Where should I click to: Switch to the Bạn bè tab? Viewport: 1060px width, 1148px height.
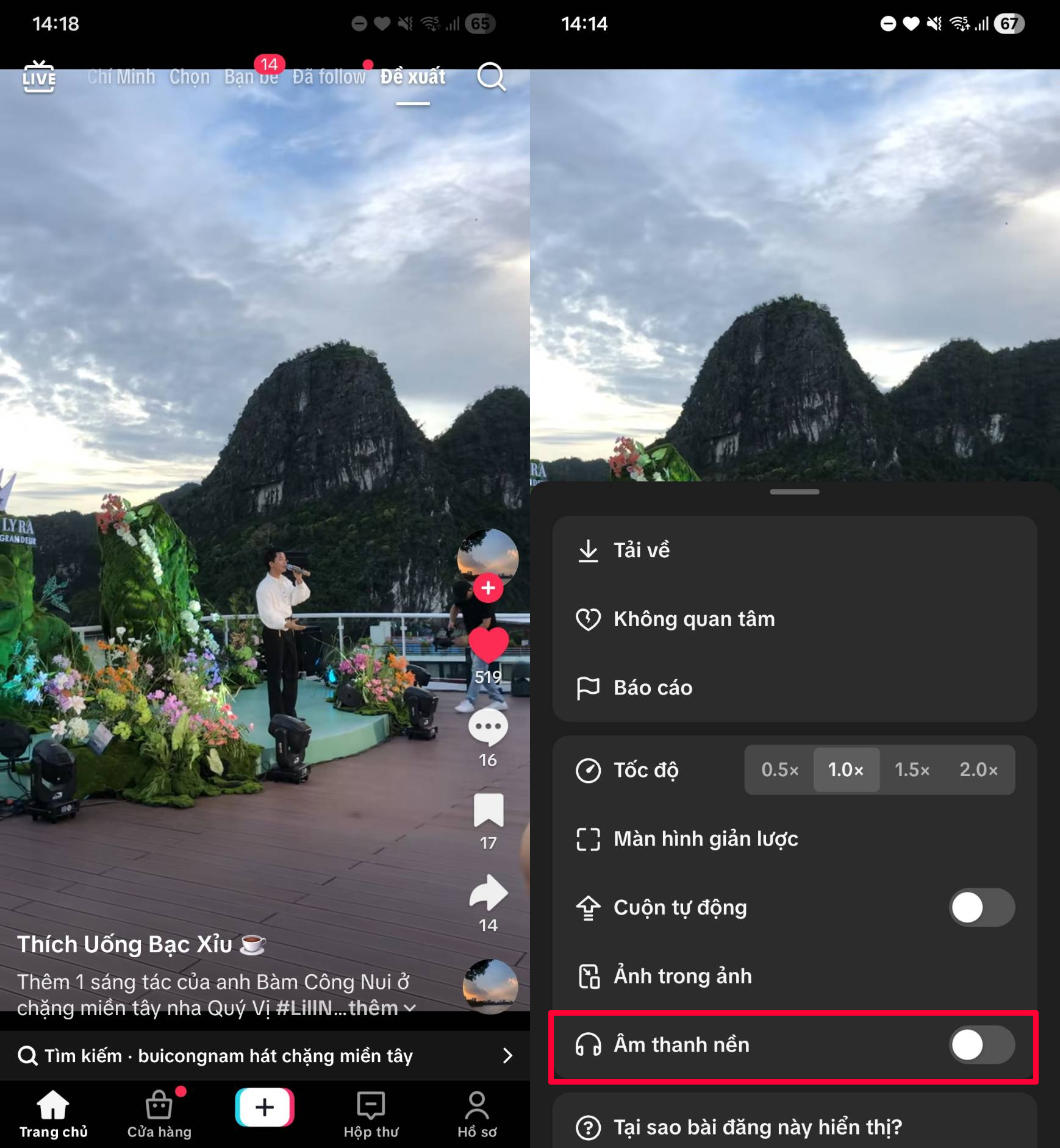pyautogui.click(x=251, y=77)
